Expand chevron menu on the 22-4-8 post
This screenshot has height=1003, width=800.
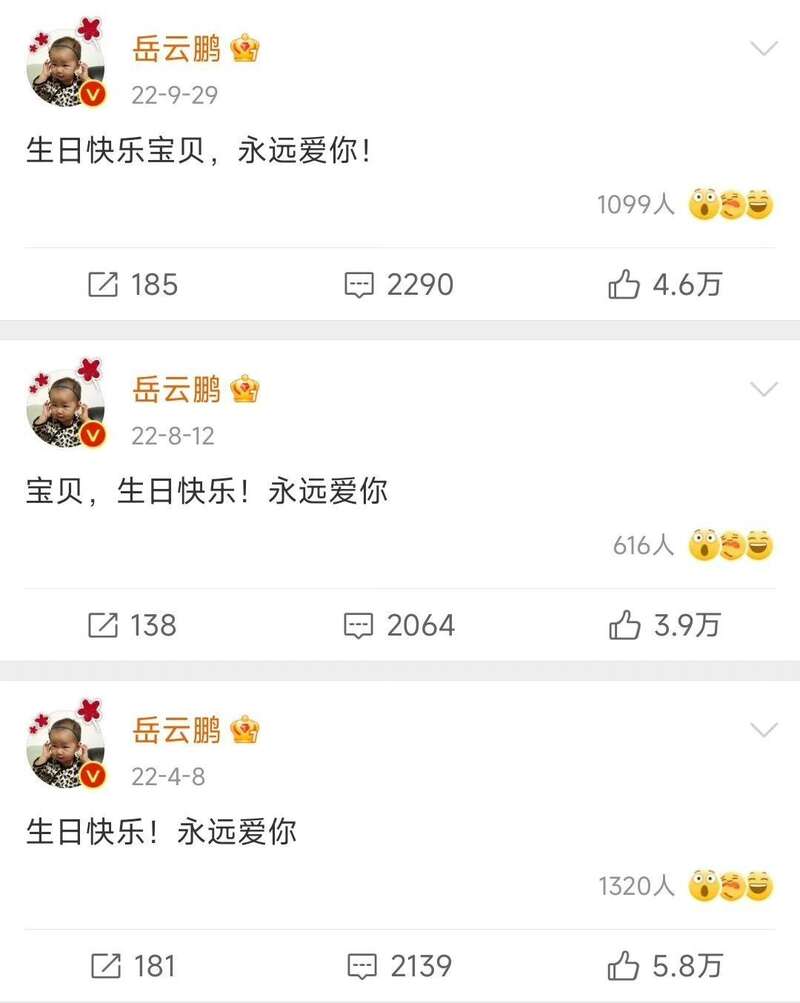click(764, 729)
